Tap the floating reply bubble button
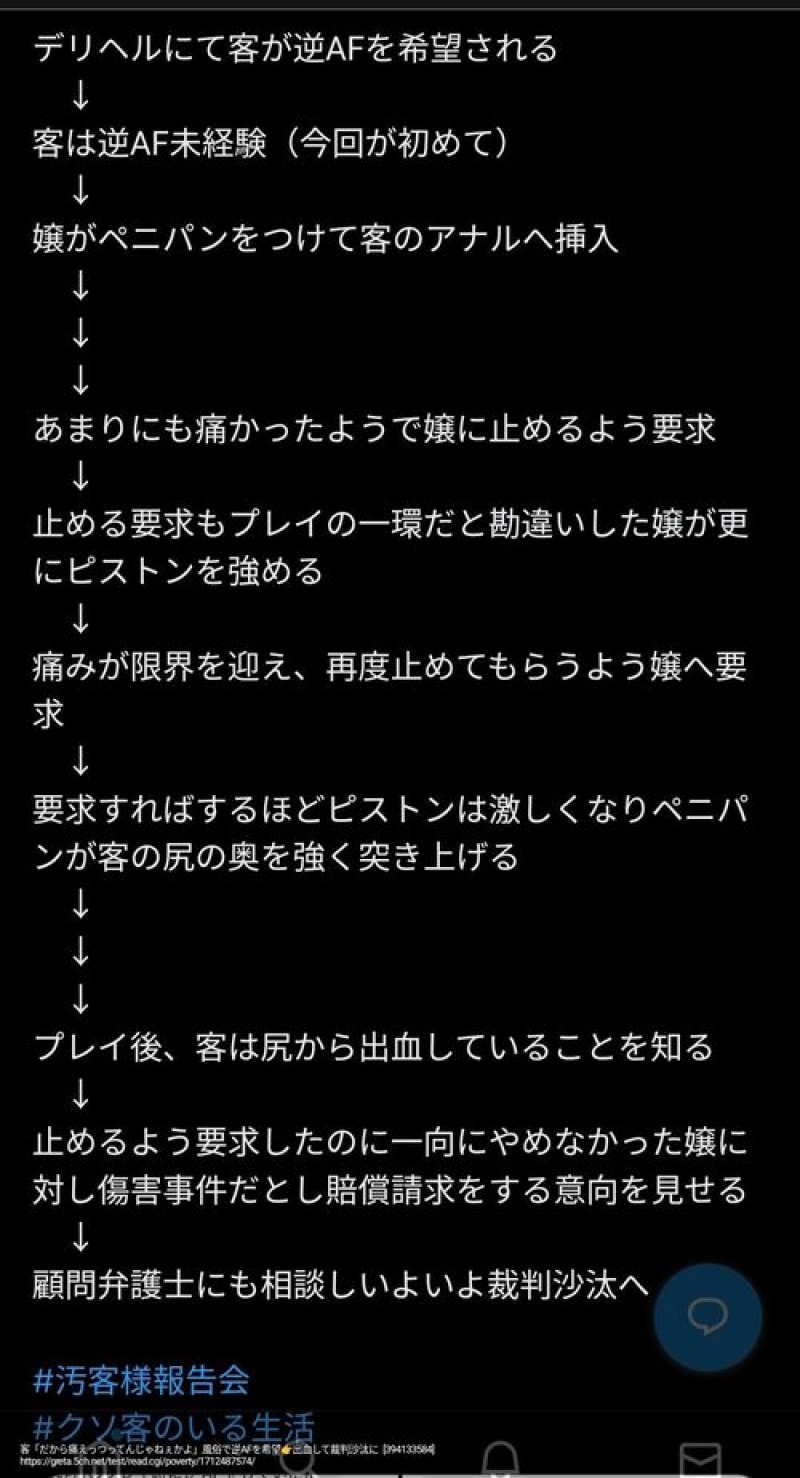 coord(708,1317)
